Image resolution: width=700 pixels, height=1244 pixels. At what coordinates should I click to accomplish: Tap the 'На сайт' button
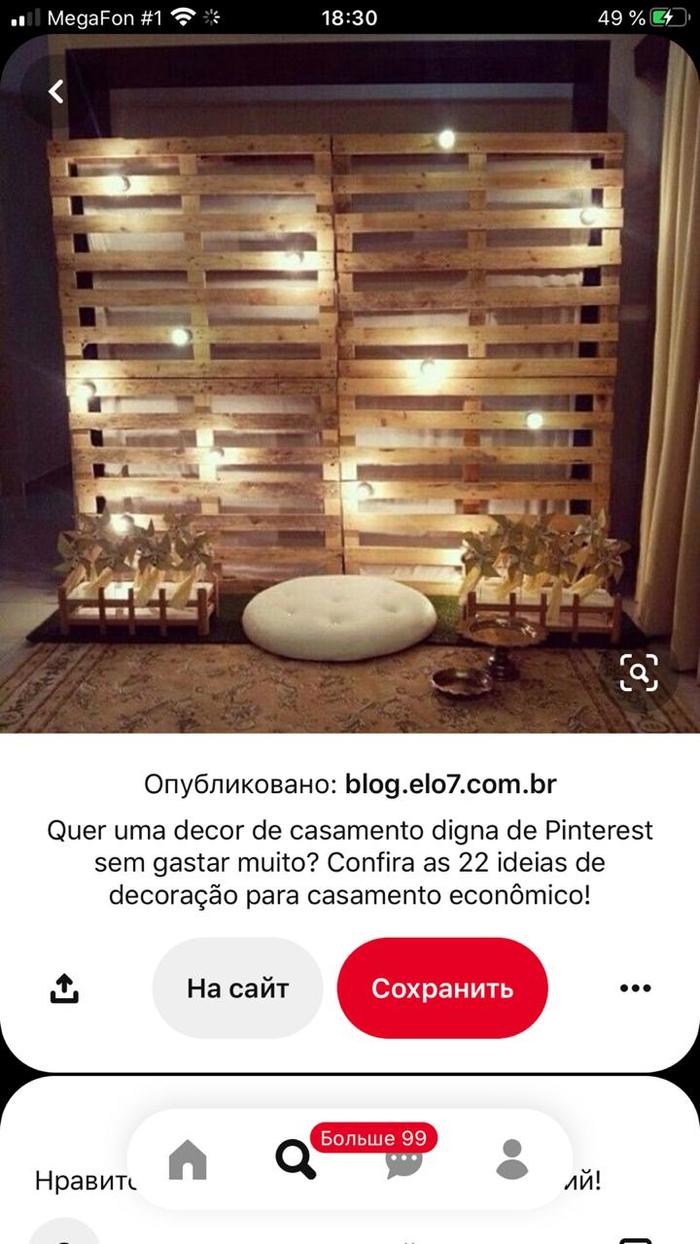237,988
